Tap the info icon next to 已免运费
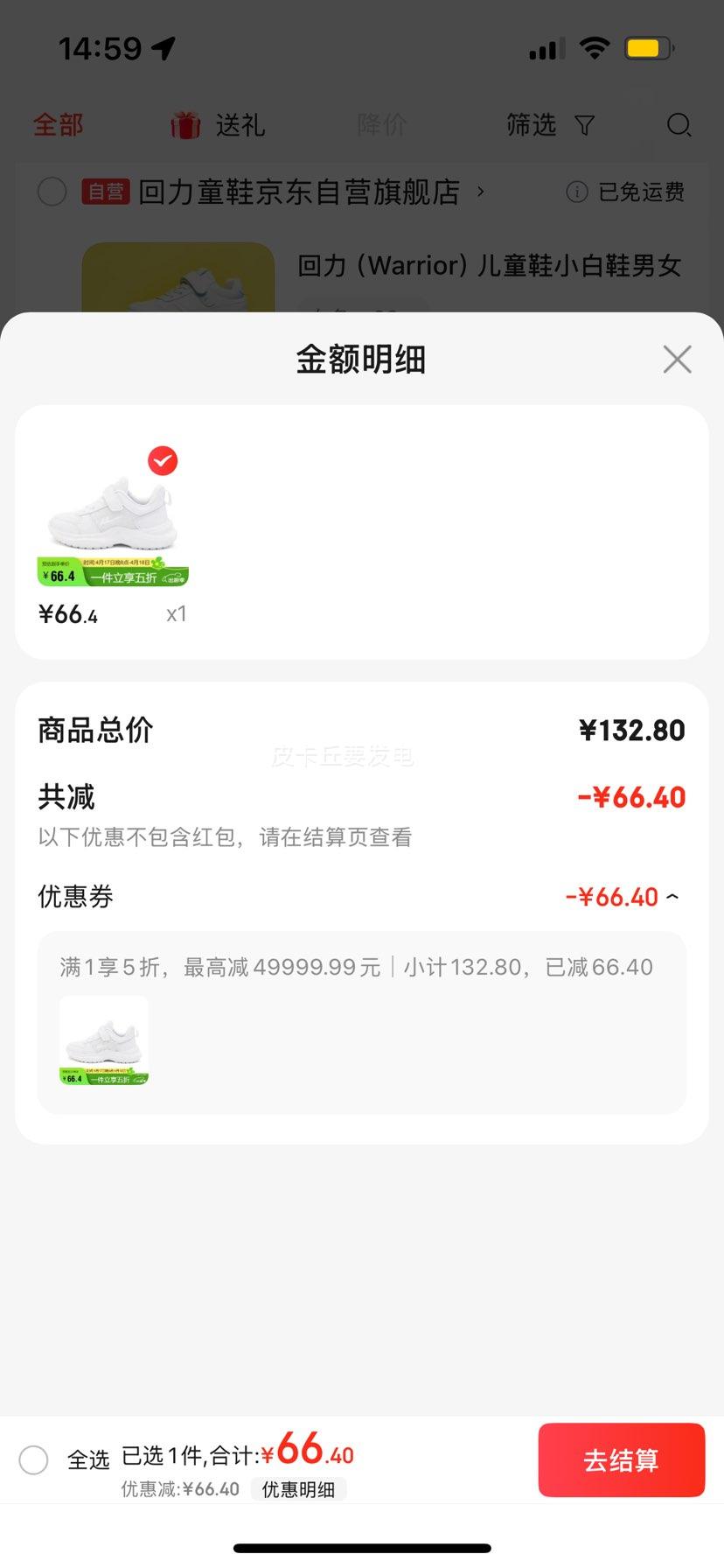The image size is (724, 1568). 577,192
